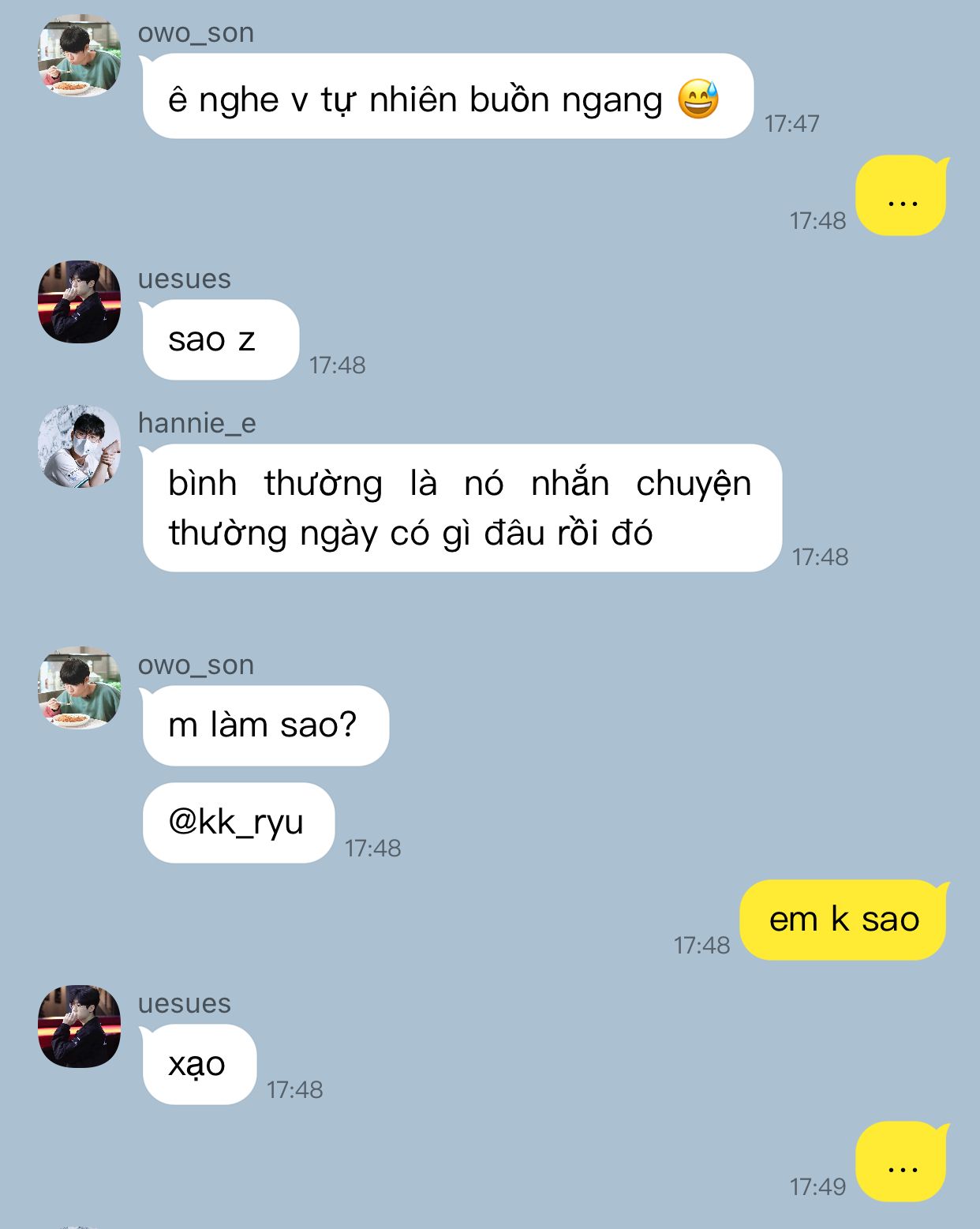The height and width of the screenshot is (1229, 980).
Task: Open owo_son's profile picture beside "ê nghe v" message
Action: point(80,56)
